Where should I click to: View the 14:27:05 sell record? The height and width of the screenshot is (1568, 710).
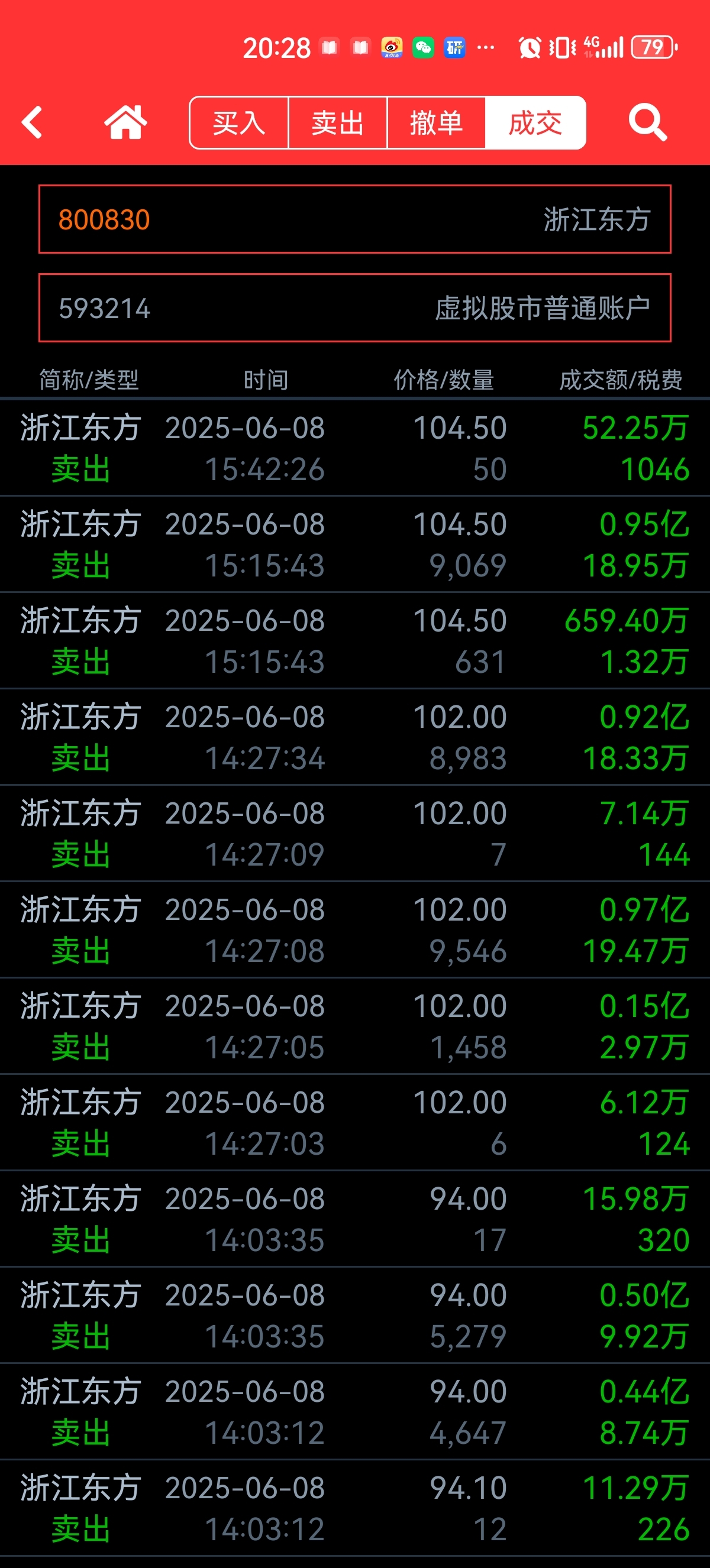(x=355, y=1026)
